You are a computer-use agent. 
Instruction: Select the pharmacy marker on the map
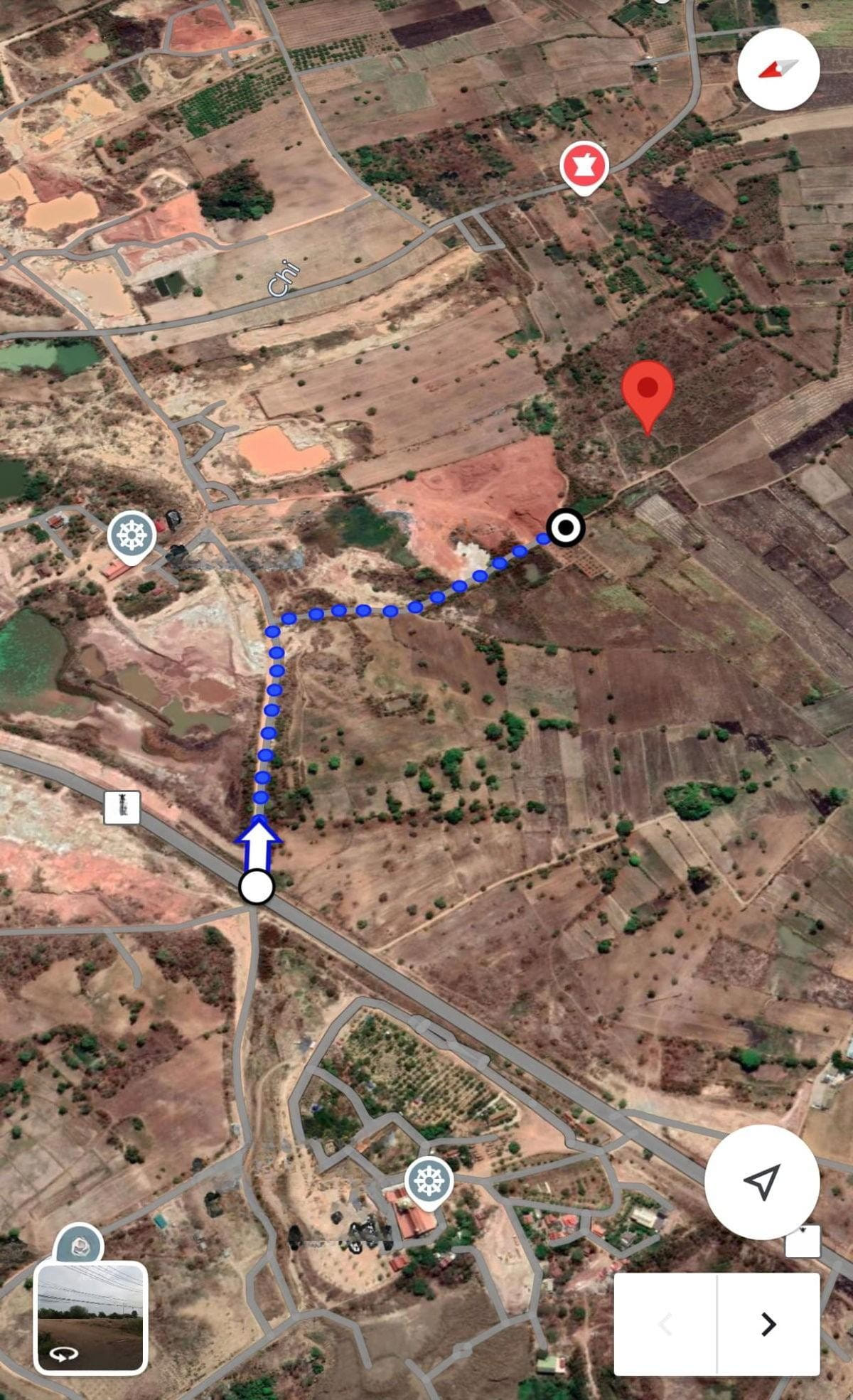point(584,167)
